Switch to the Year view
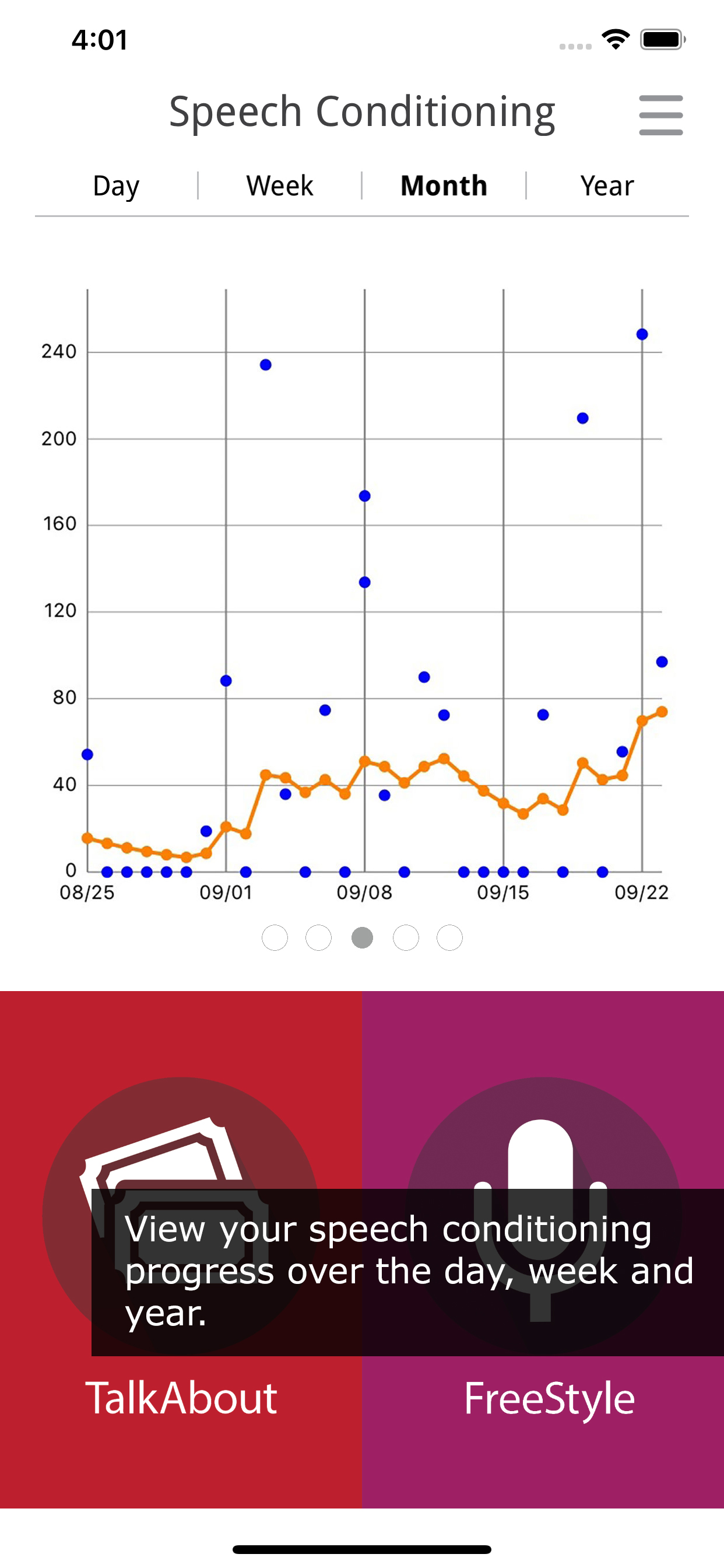 (607, 185)
